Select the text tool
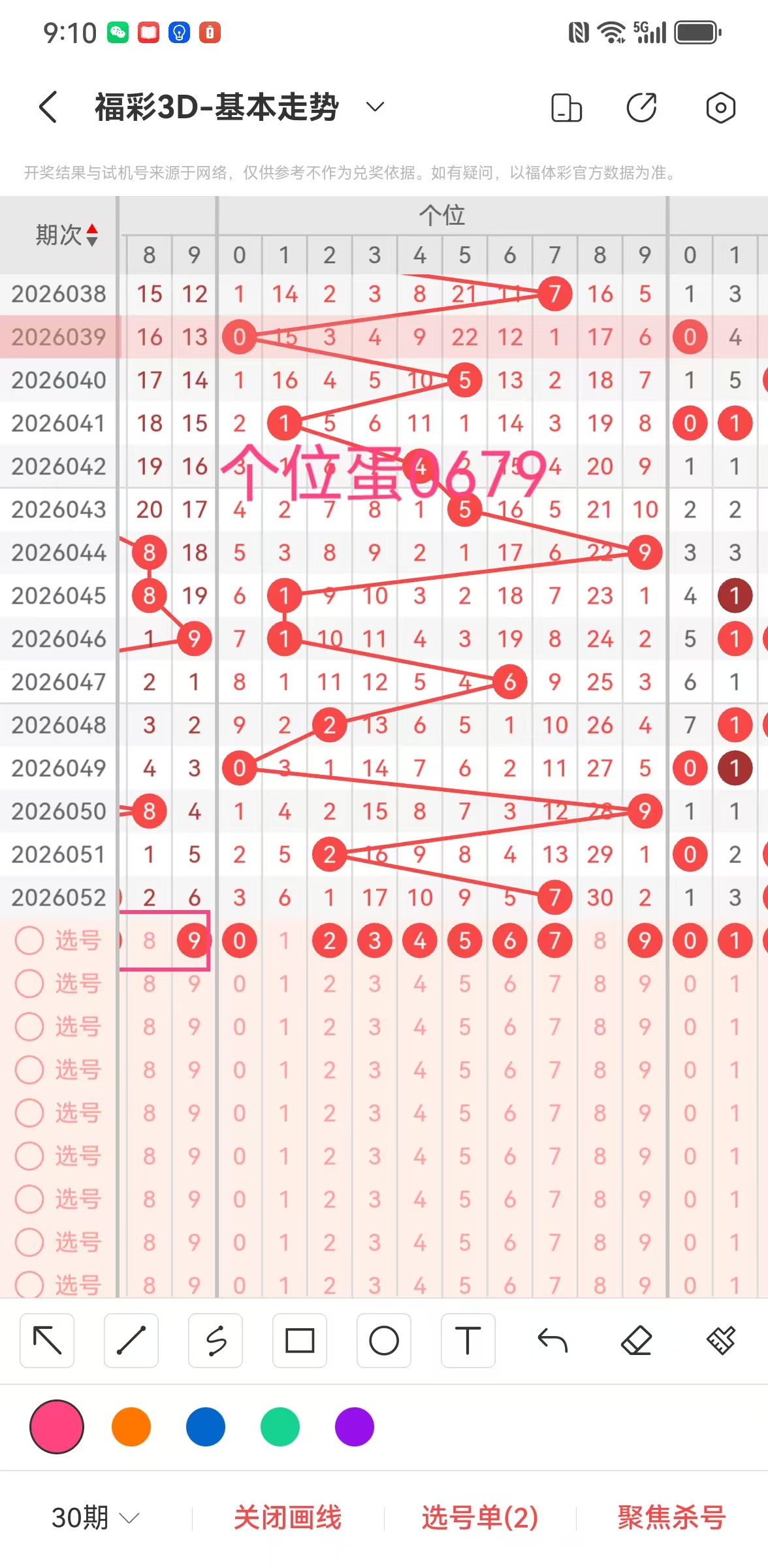Image resolution: width=768 pixels, height=1568 pixels. pyautogui.click(x=468, y=1341)
